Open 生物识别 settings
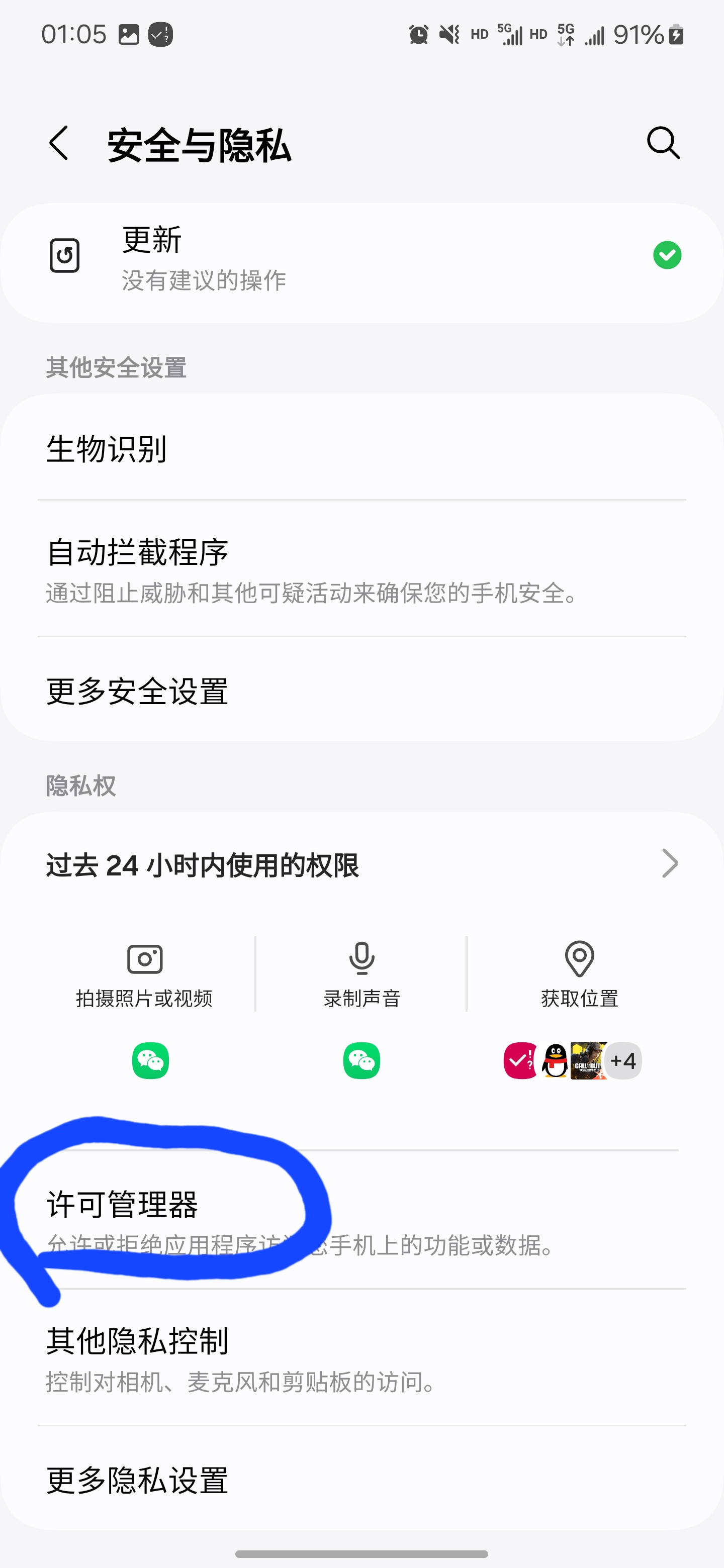The height and width of the screenshot is (1568, 724). 361,449
